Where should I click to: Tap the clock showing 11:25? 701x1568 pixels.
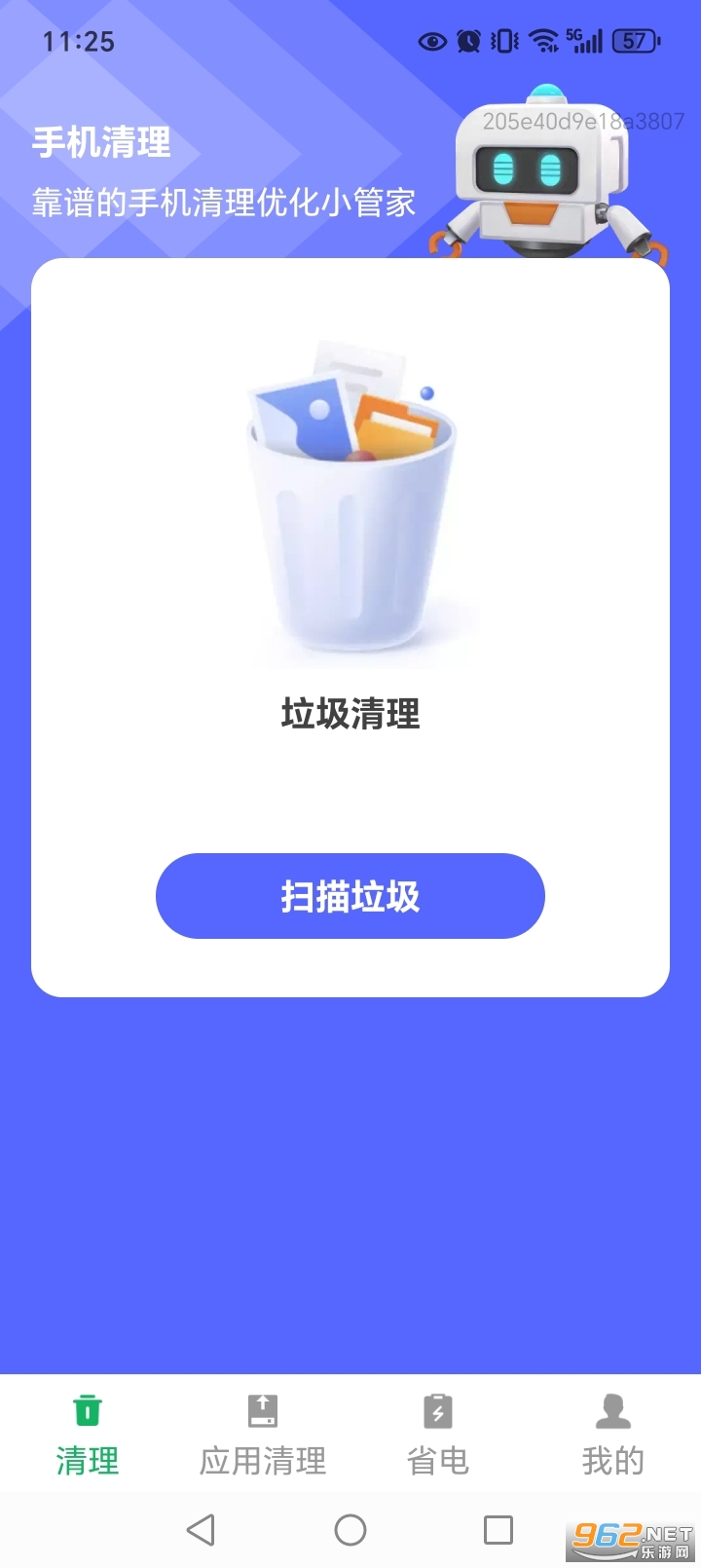(81, 41)
